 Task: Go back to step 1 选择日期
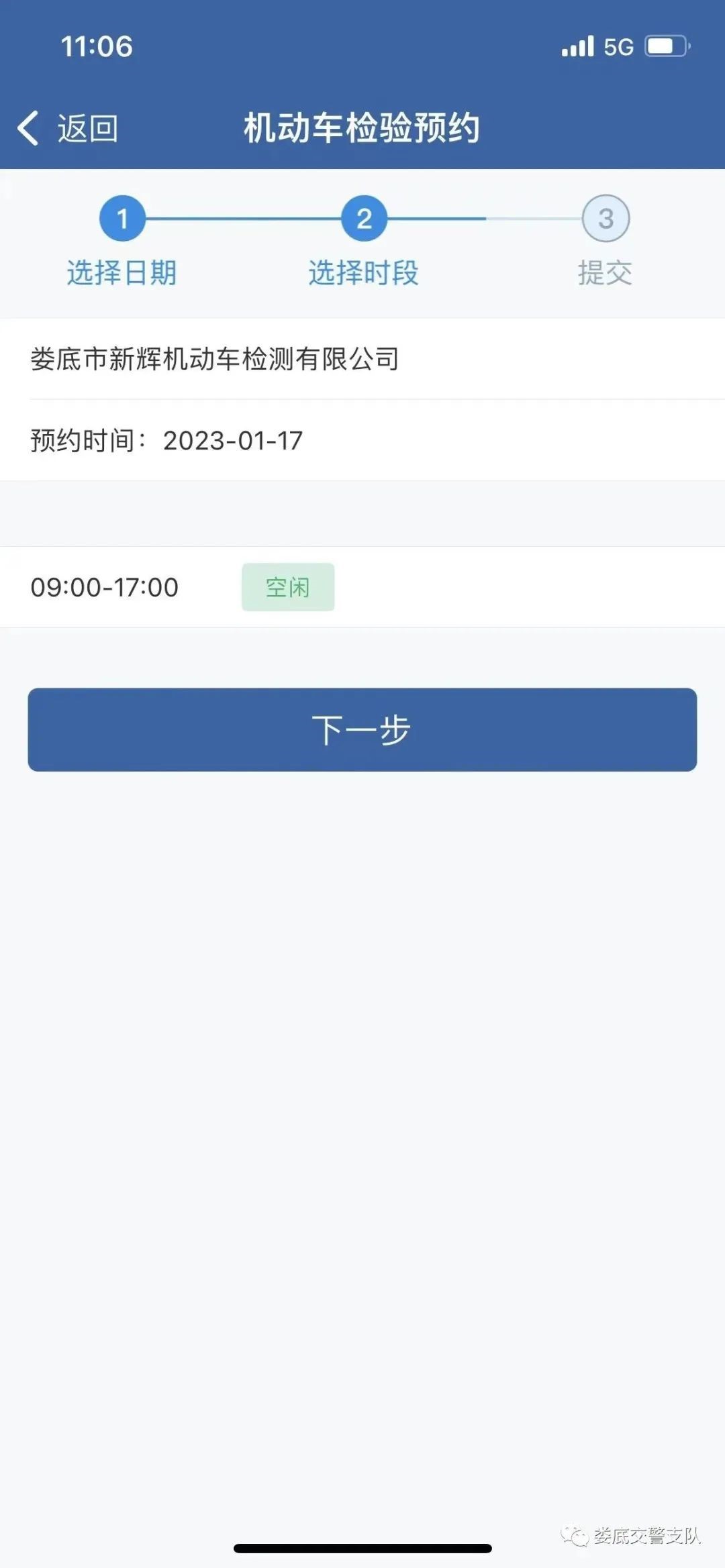122,219
